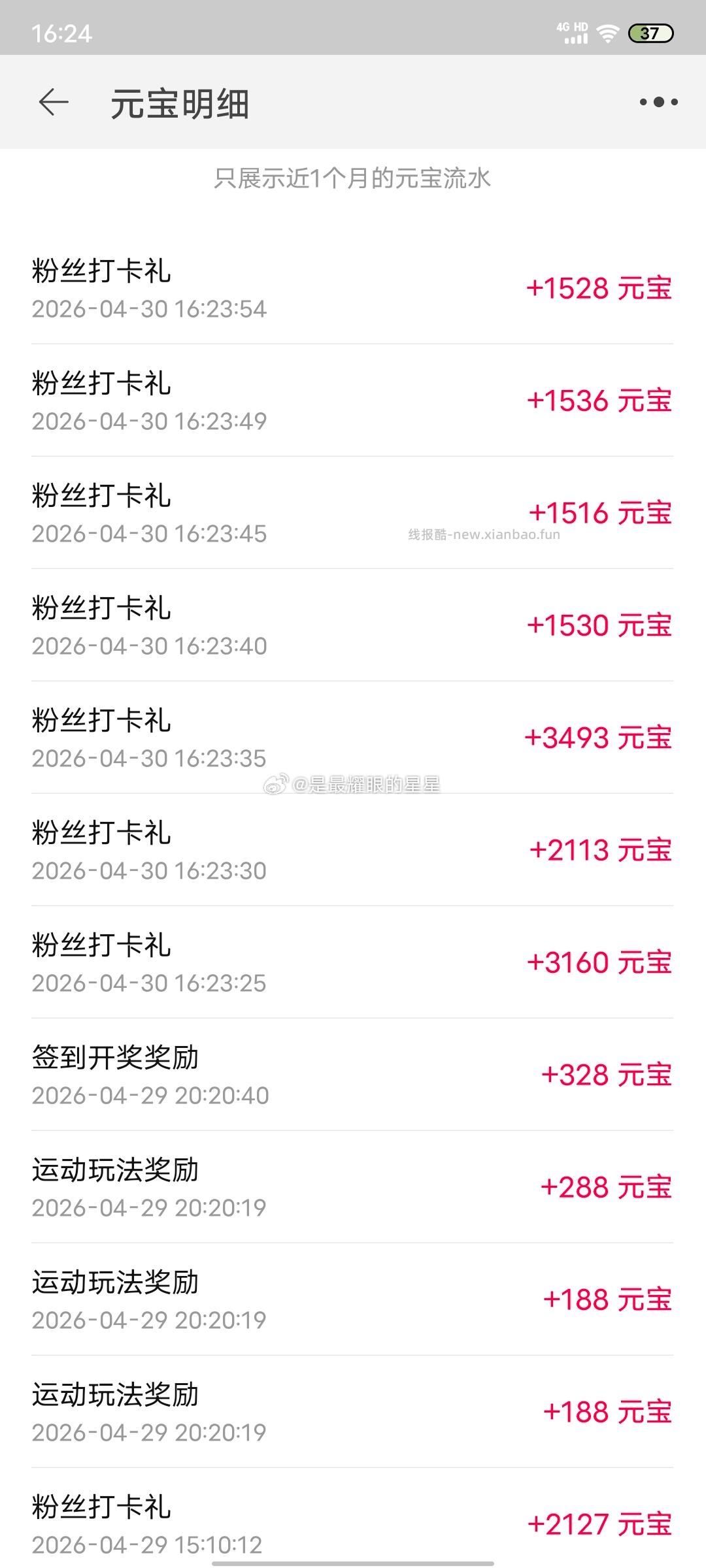Click the back arrow icon

(52, 103)
